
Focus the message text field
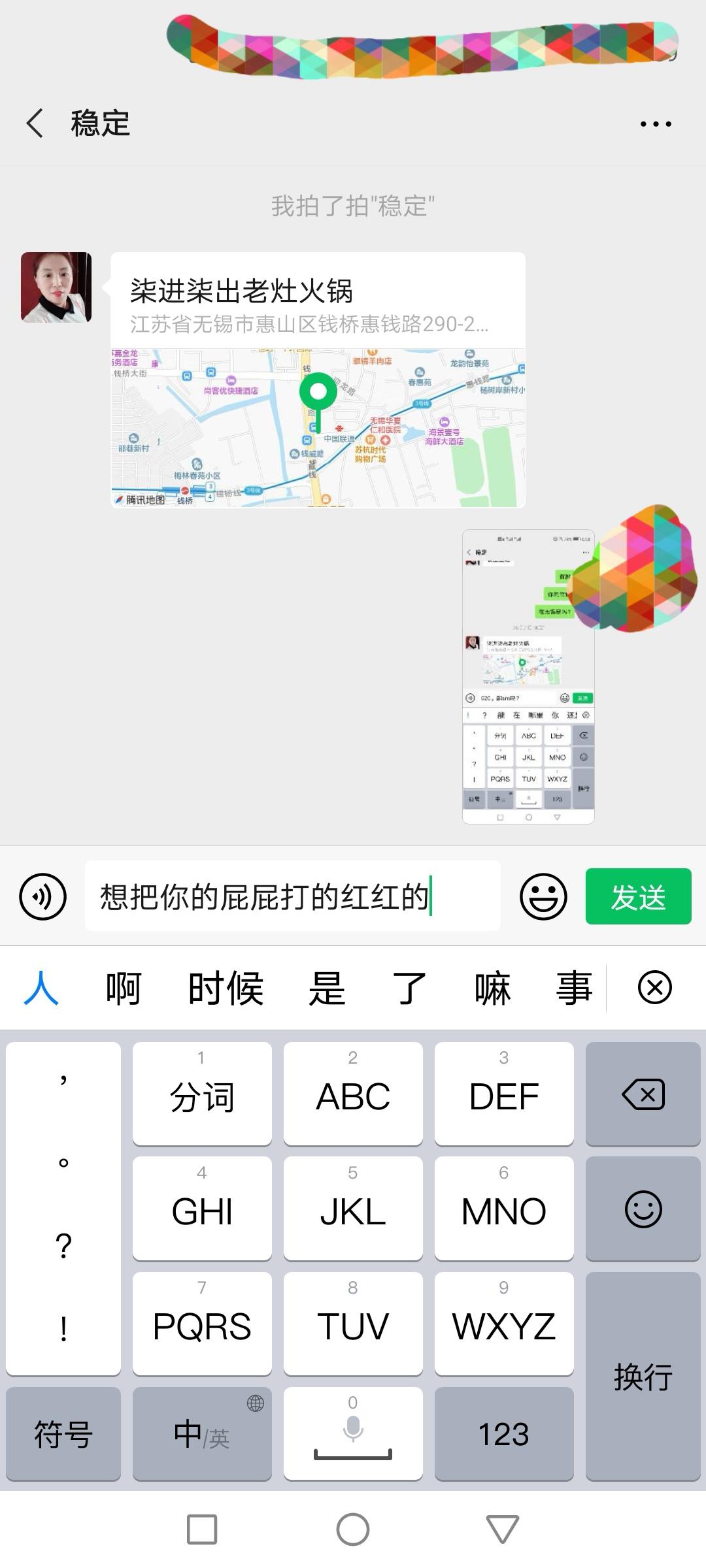click(x=292, y=896)
